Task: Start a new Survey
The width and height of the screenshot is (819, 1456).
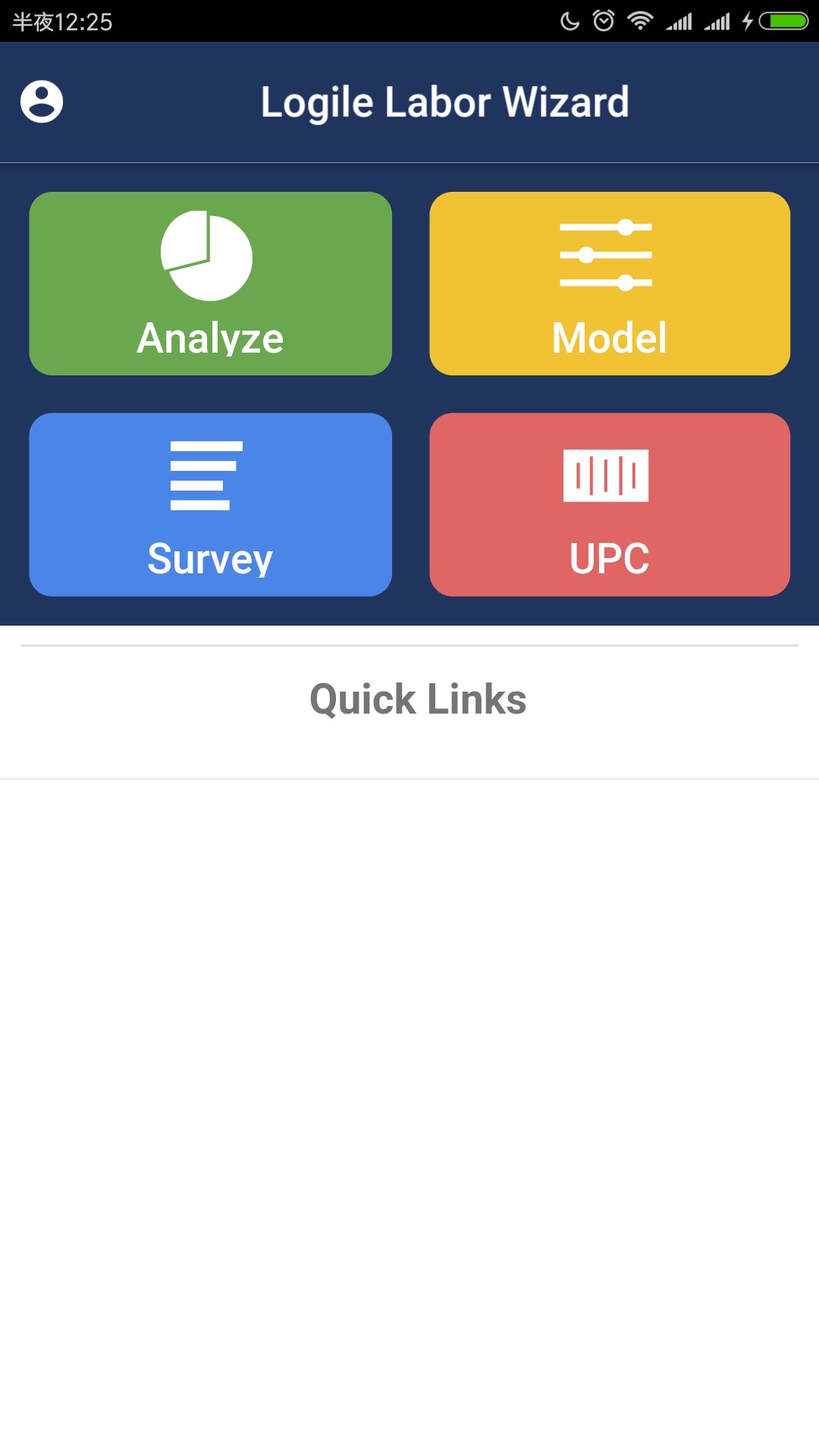Action: pos(210,503)
